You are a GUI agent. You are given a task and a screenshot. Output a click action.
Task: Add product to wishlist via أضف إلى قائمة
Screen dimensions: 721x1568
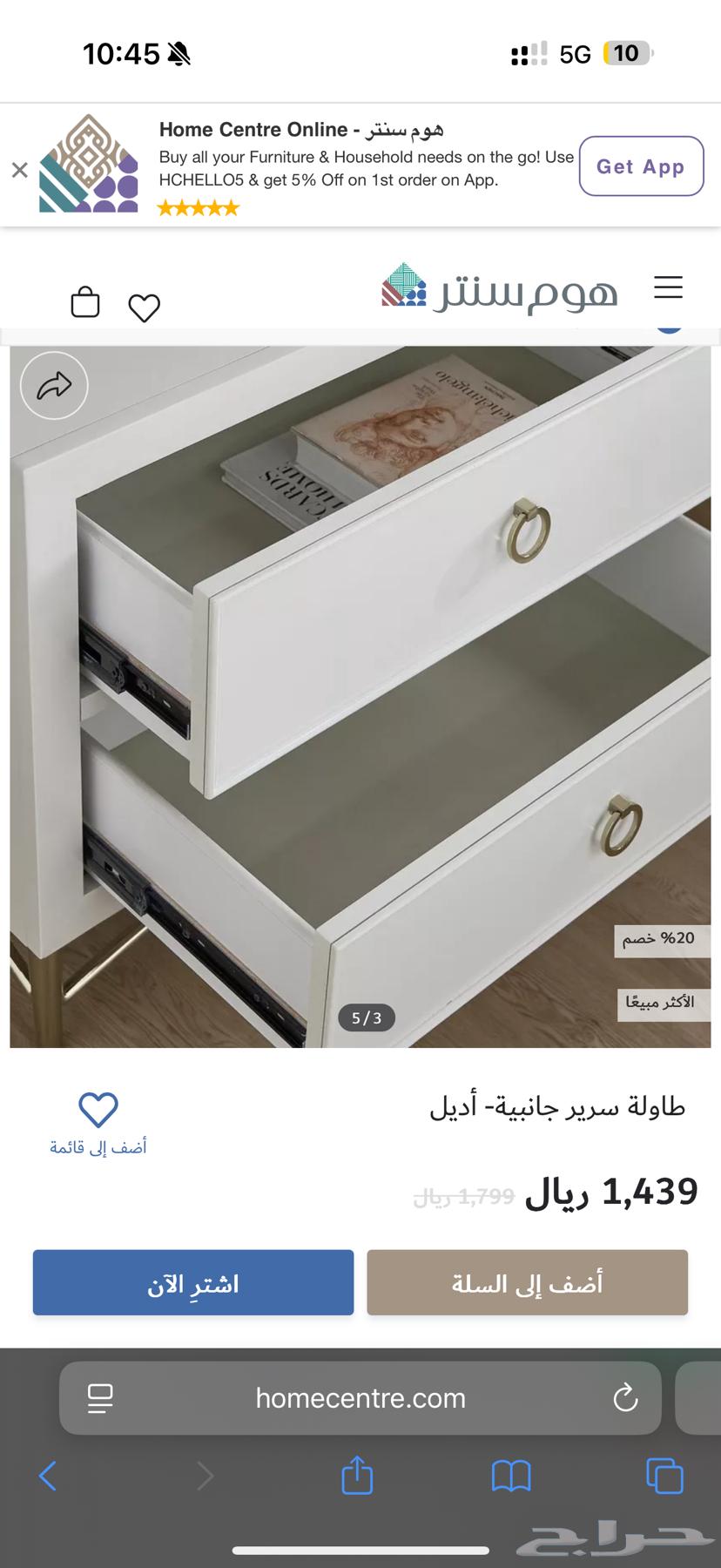click(98, 1147)
